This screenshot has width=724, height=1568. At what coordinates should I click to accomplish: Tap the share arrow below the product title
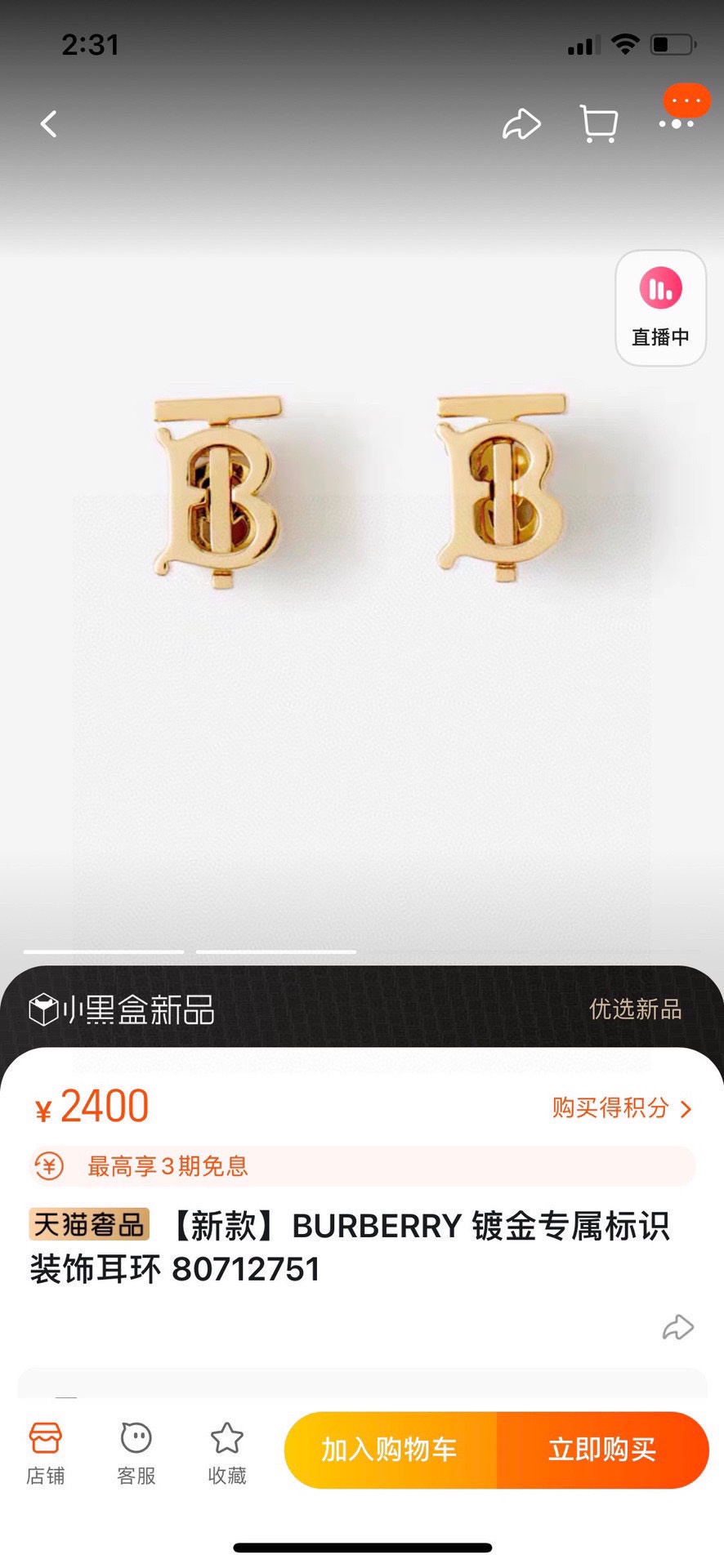click(x=677, y=1327)
